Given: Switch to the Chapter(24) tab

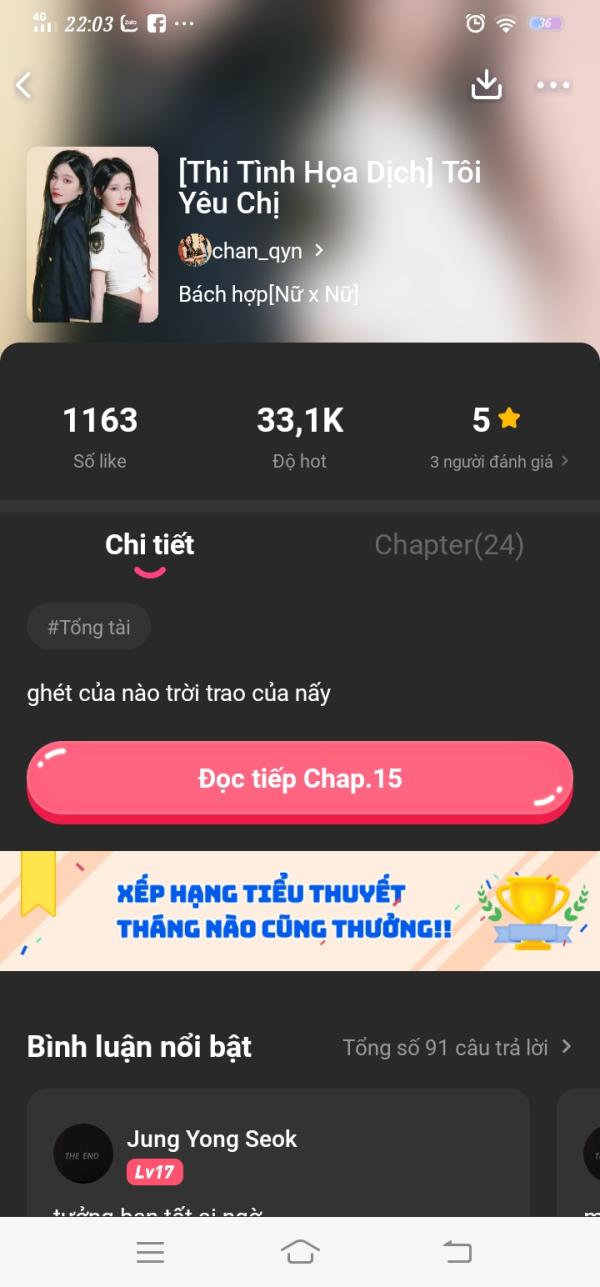Looking at the screenshot, I should [449, 545].
